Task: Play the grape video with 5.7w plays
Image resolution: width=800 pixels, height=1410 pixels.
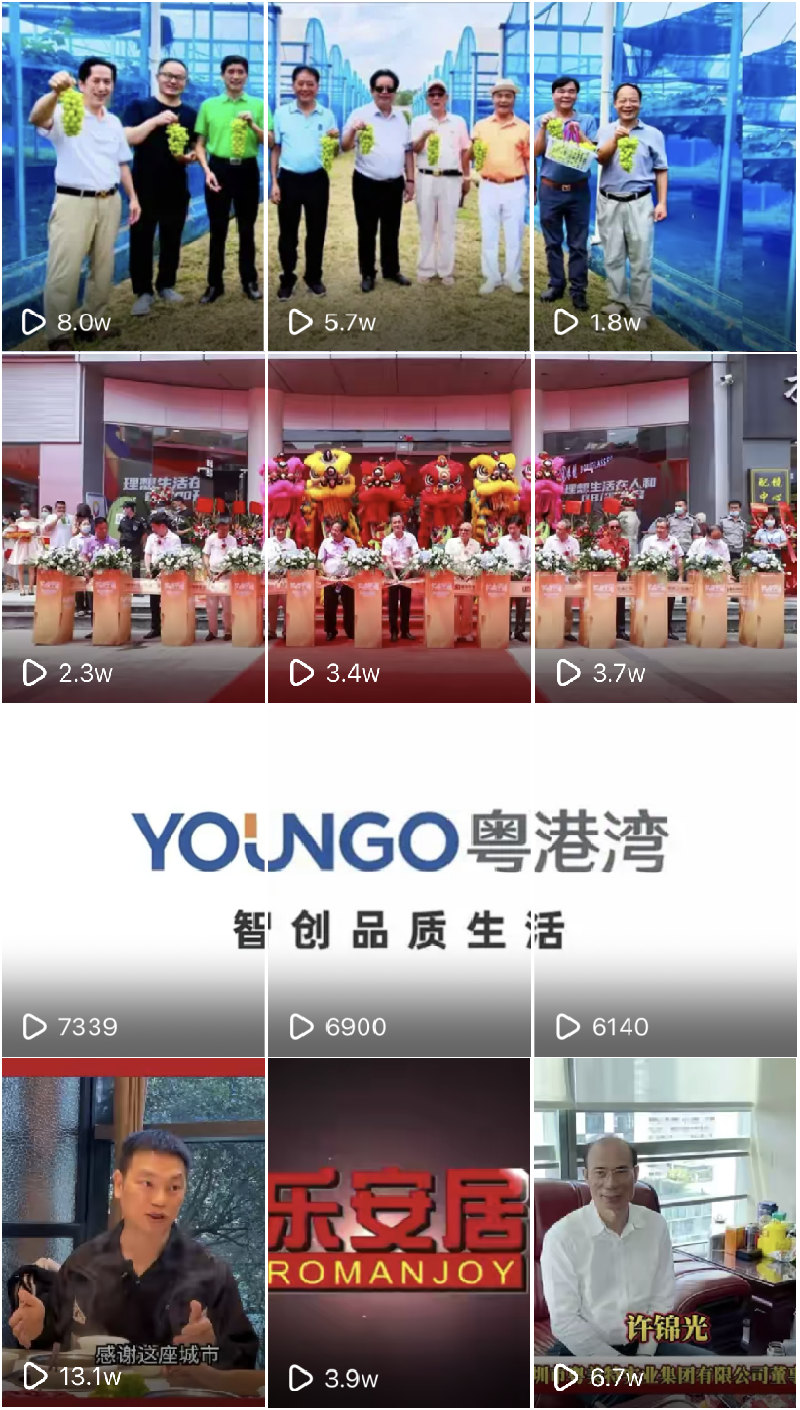Action: point(399,176)
